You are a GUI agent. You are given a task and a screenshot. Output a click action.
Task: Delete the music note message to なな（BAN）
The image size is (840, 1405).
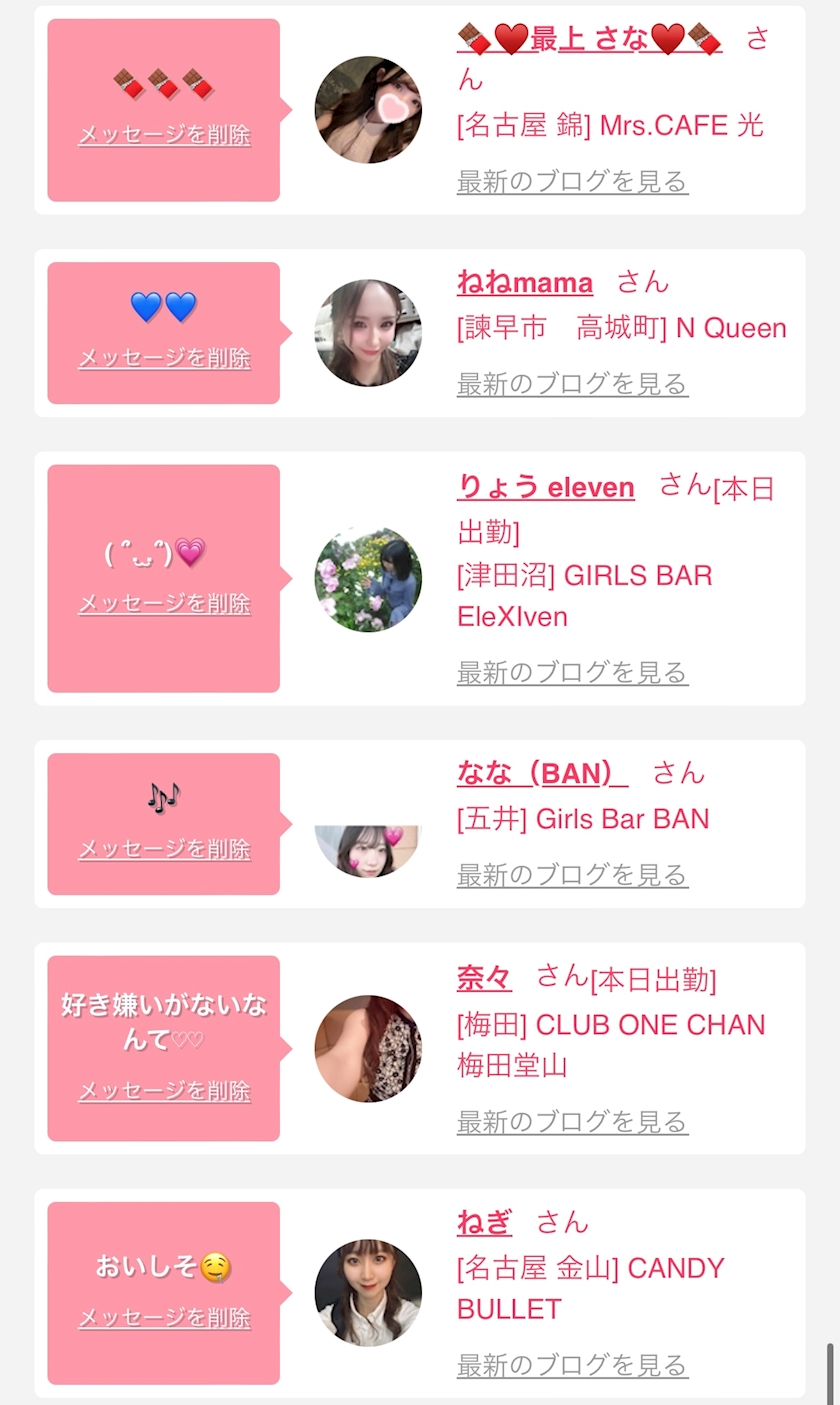(x=164, y=849)
